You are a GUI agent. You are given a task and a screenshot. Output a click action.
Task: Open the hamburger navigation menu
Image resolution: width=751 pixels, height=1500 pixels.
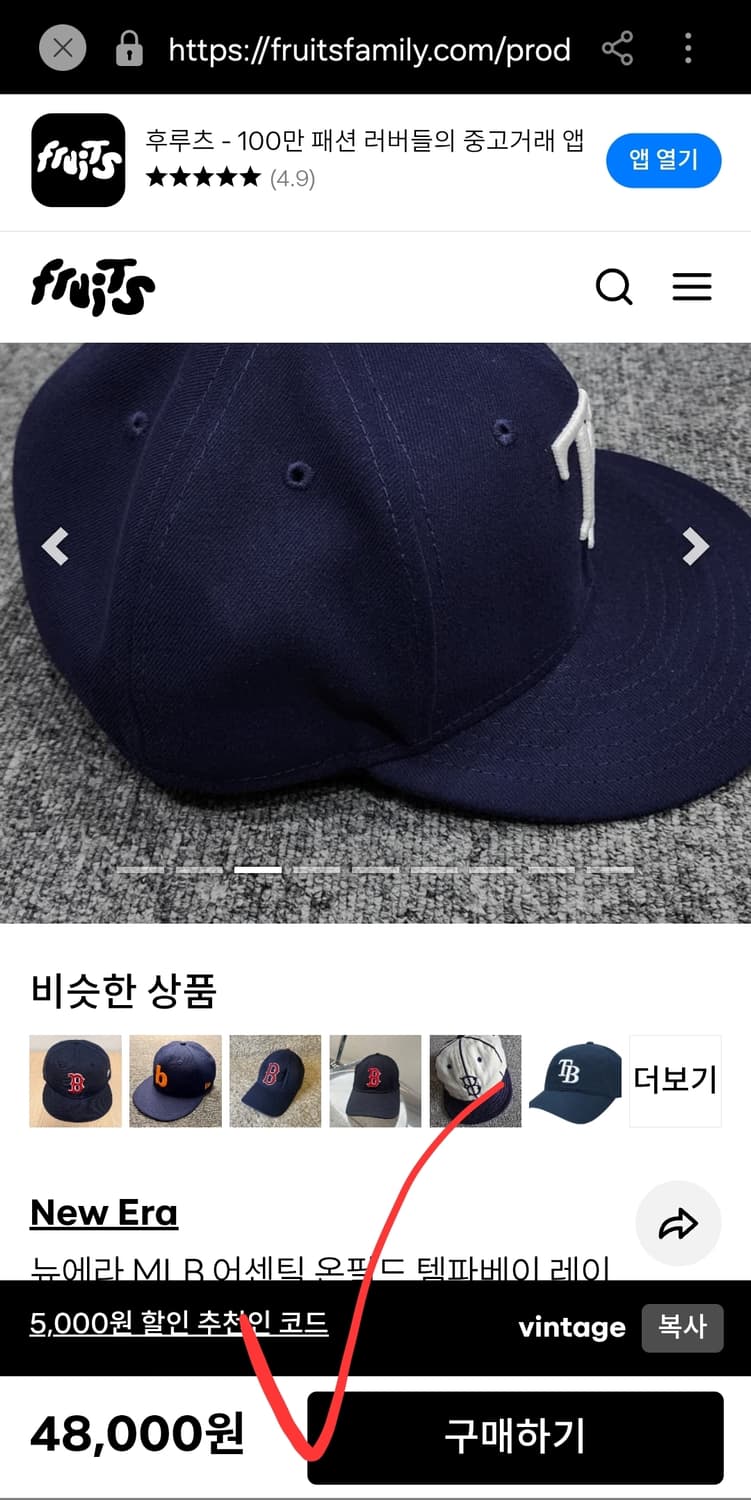[691, 287]
